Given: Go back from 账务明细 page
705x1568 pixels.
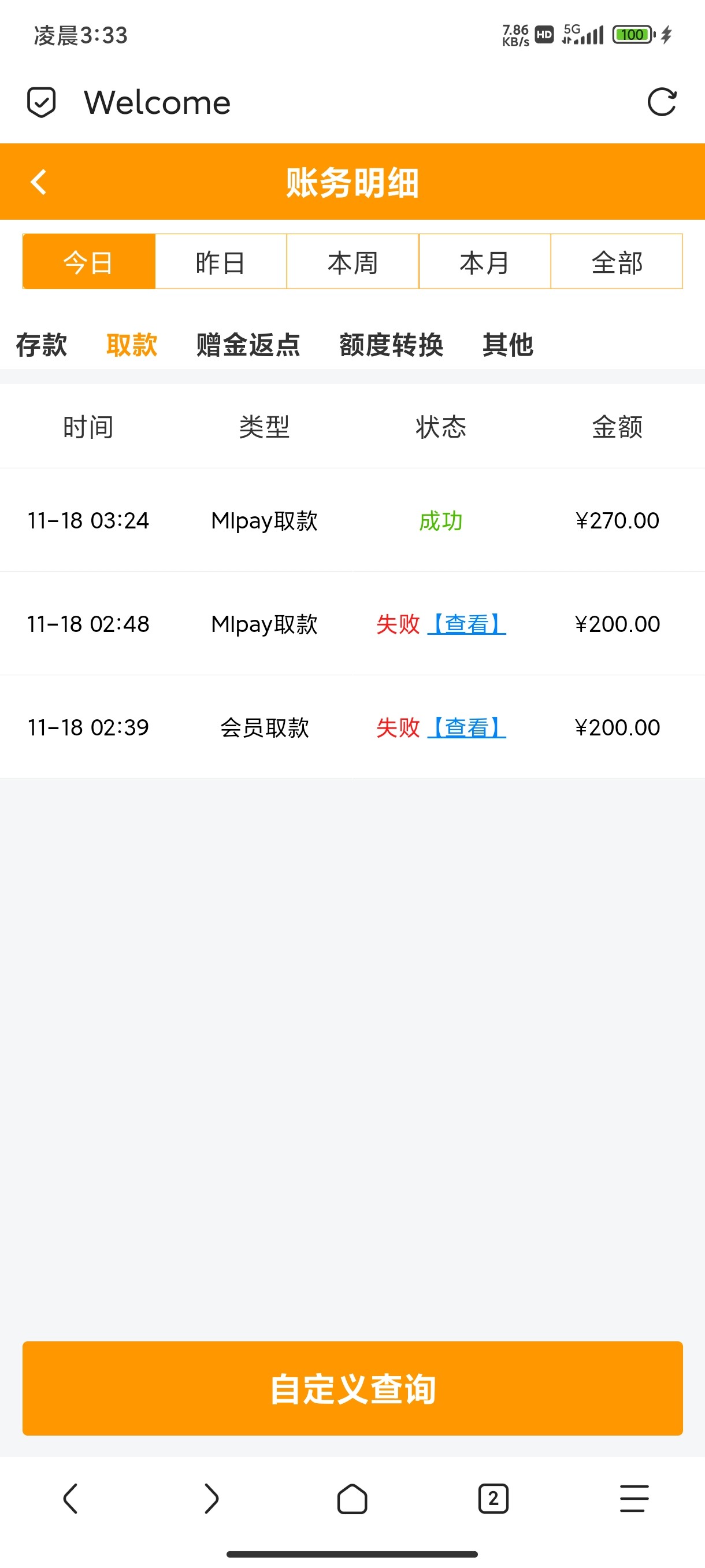Looking at the screenshot, I should coord(38,182).
